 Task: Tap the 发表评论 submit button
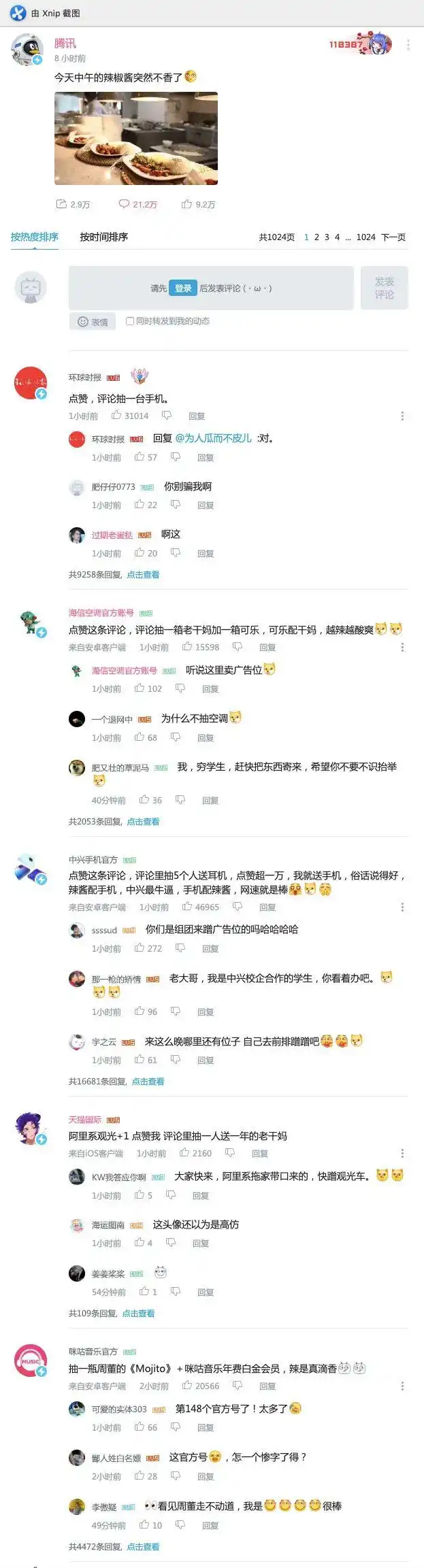tap(384, 288)
